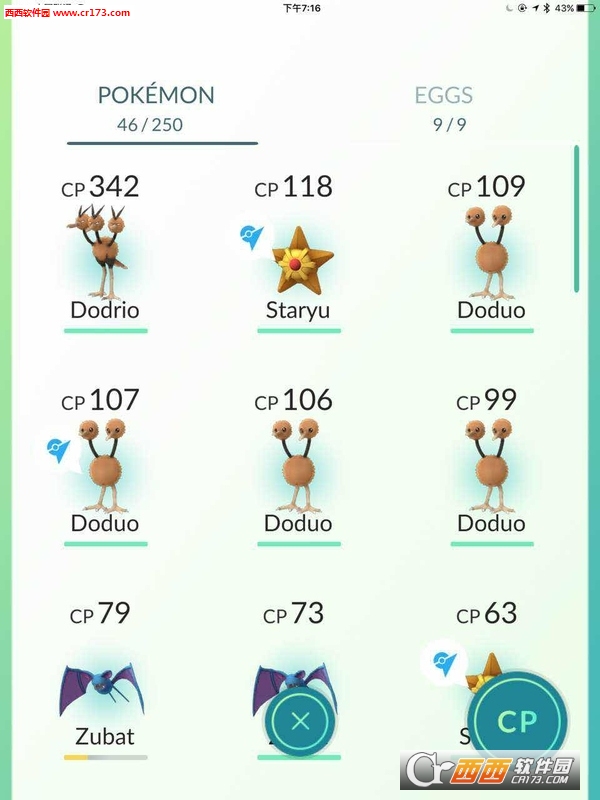The image size is (600, 800).
Task: Open the CP sort options button
Action: [517, 722]
